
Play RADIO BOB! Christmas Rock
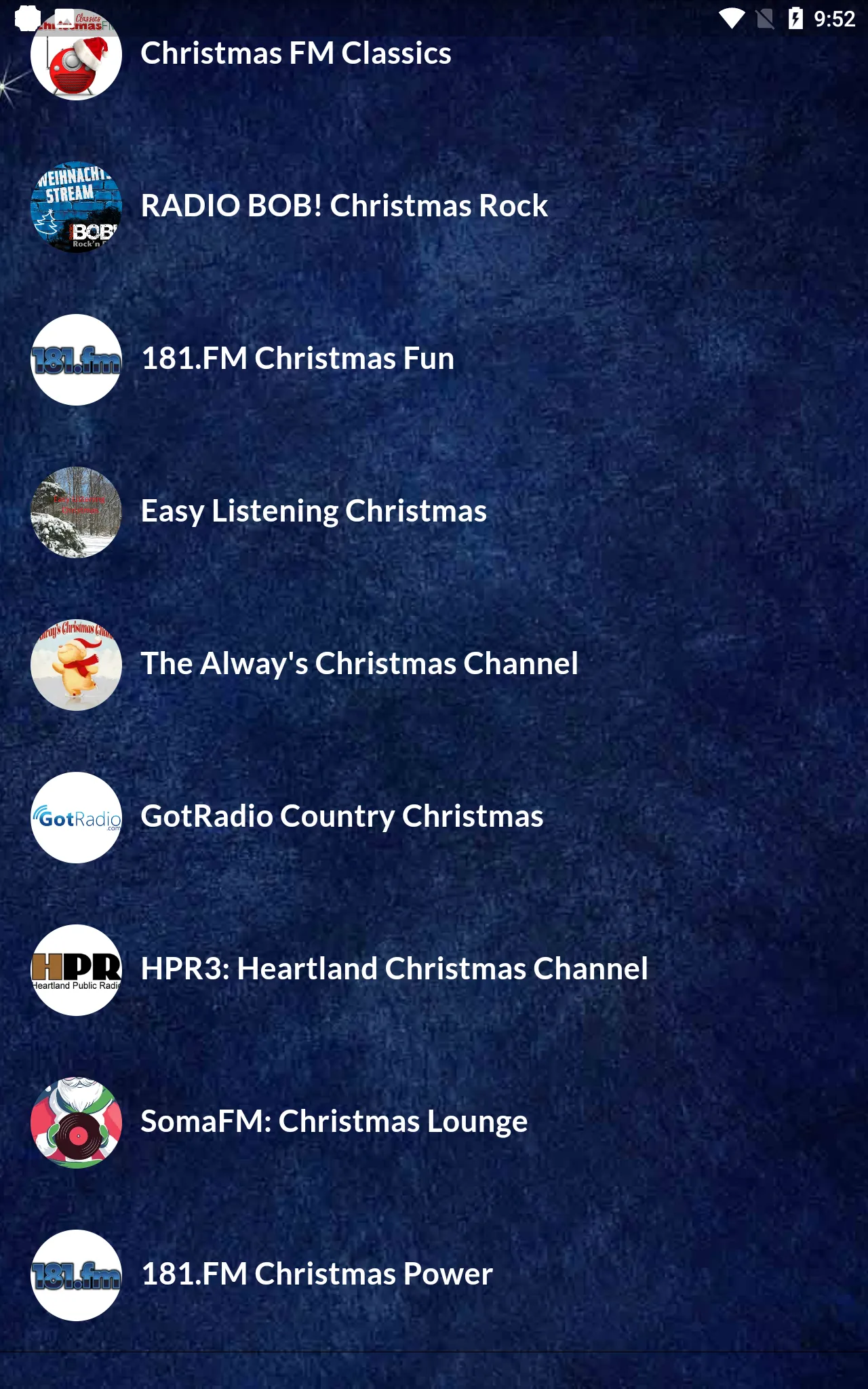point(434,207)
